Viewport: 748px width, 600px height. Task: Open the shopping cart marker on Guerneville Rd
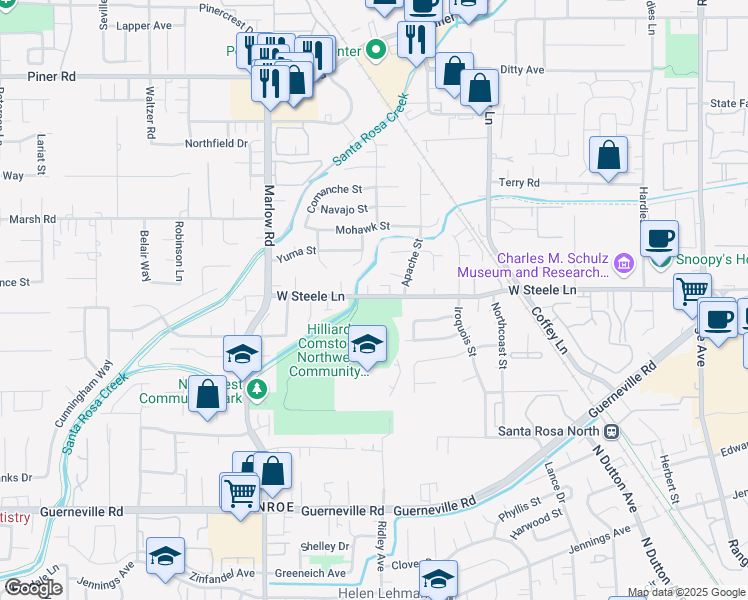240,492
